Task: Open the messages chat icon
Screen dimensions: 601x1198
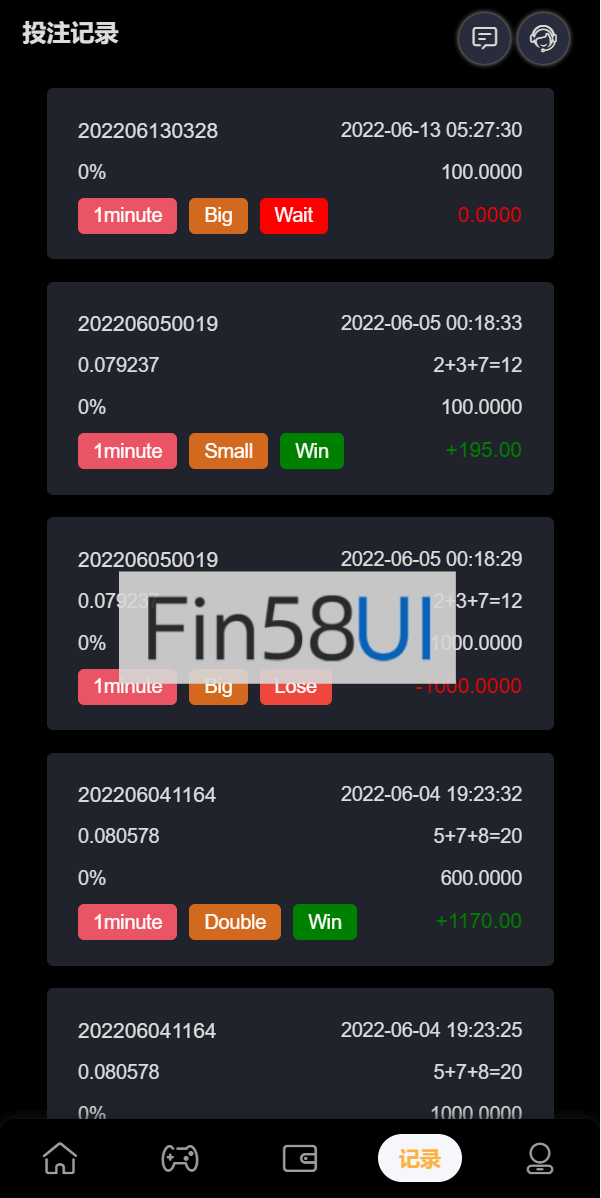Action: (x=485, y=39)
